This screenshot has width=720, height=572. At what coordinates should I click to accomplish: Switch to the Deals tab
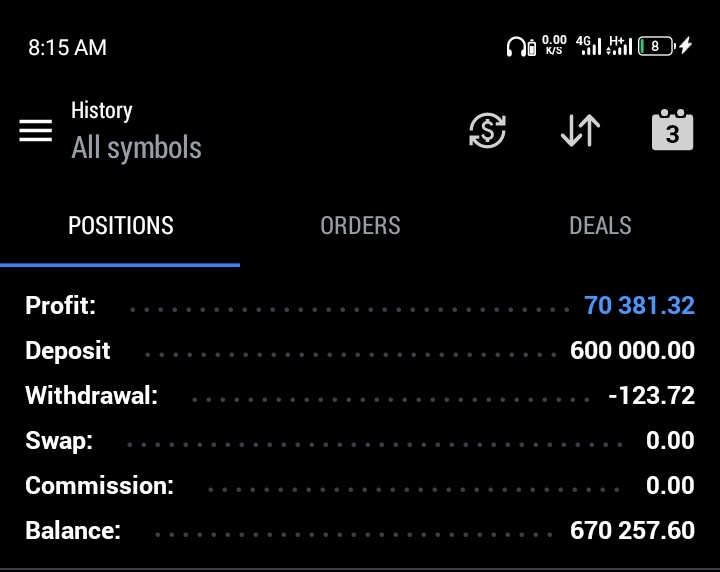(600, 226)
